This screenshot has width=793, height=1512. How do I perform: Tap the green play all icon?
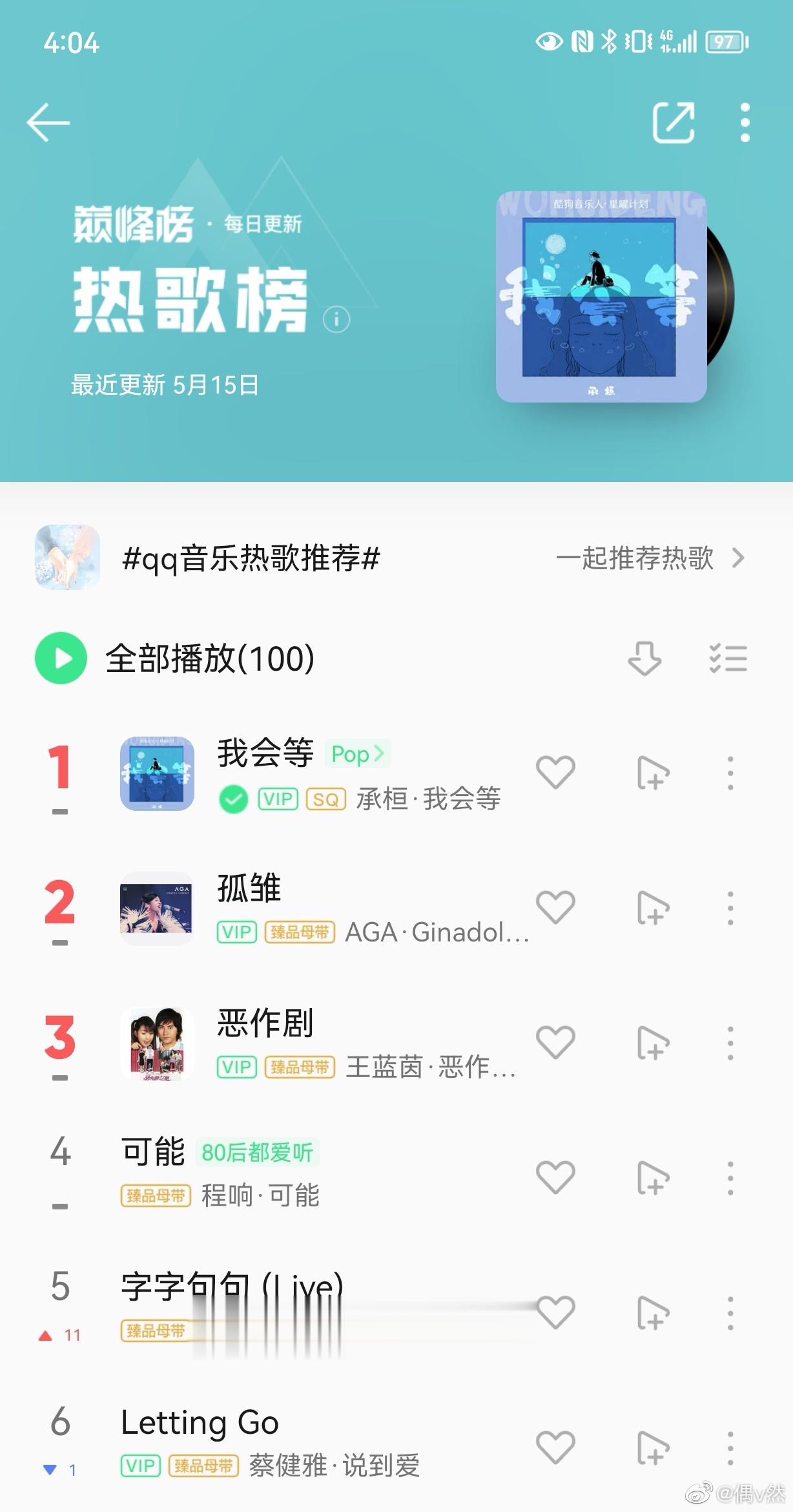pyautogui.click(x=61, y=658)
